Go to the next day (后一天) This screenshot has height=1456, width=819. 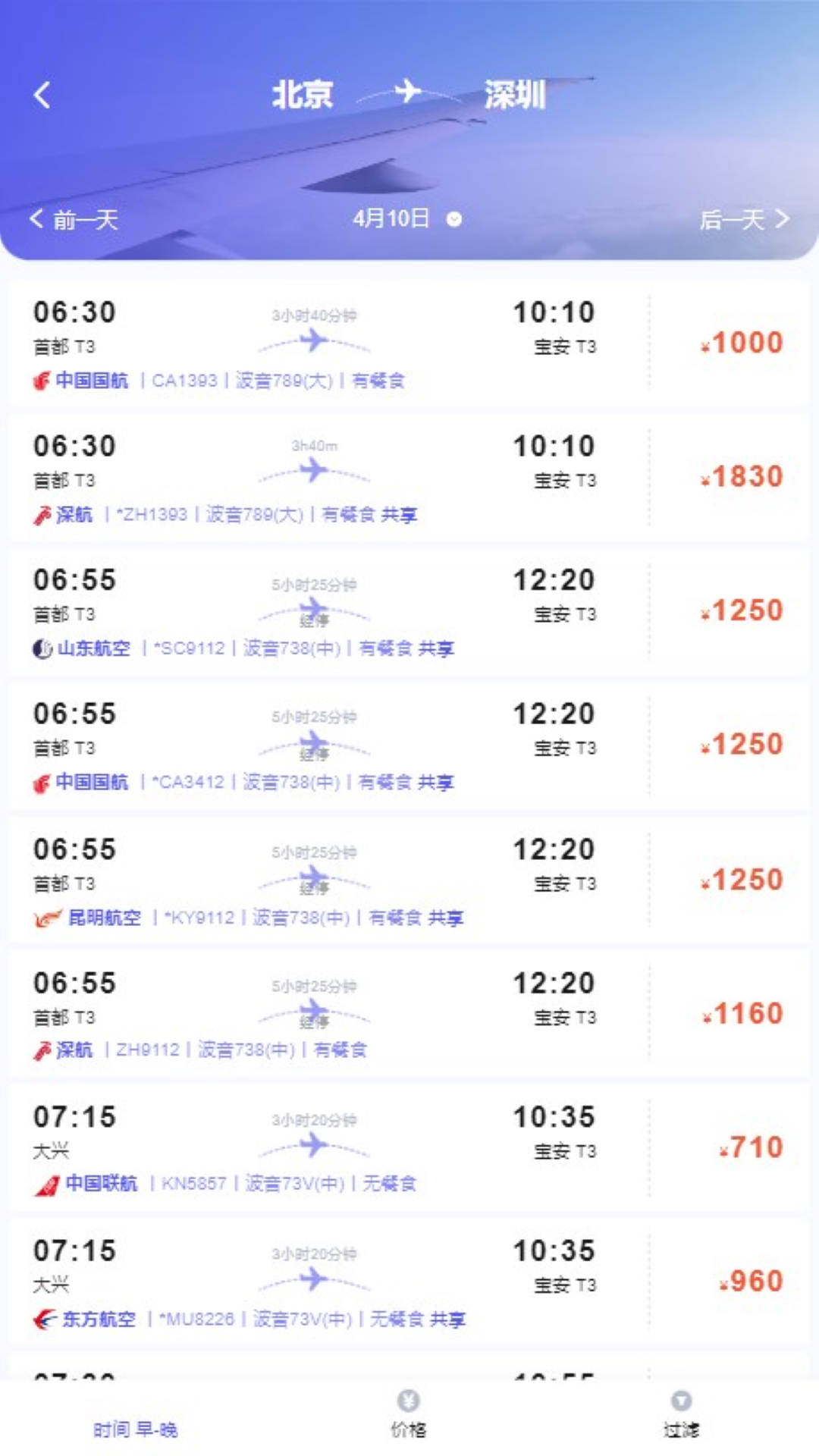[x=744, y=220]
